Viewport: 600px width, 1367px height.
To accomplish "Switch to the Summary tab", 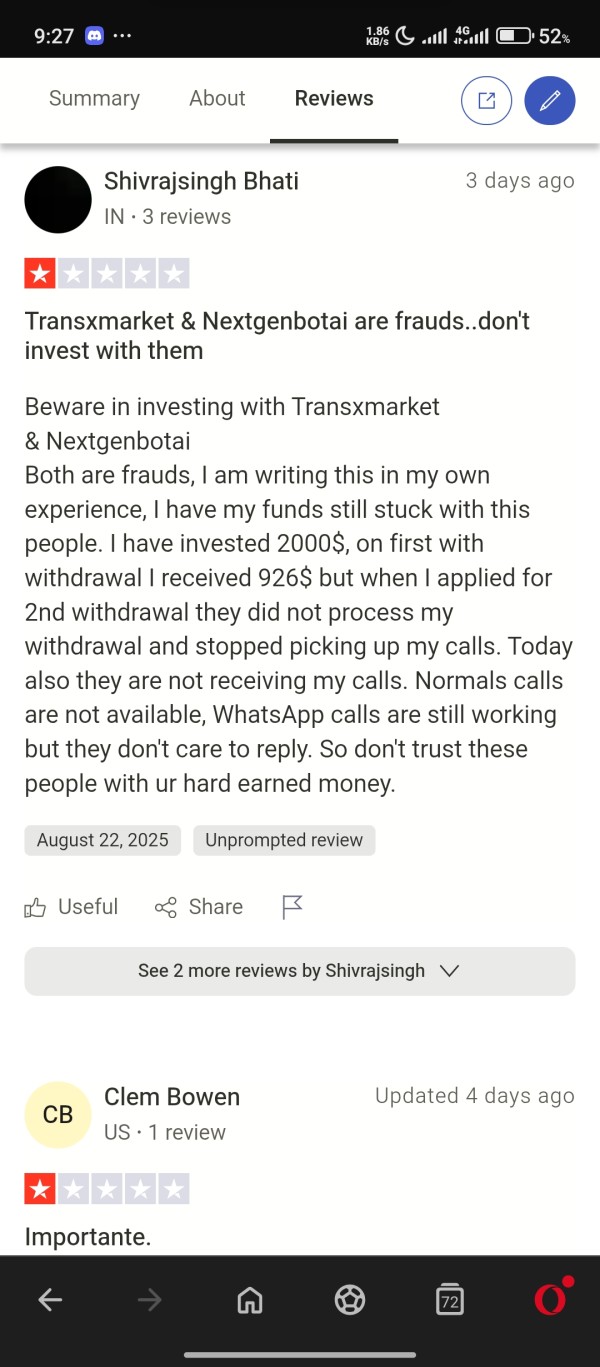I will pyautogui.click(x=94, y=99).
